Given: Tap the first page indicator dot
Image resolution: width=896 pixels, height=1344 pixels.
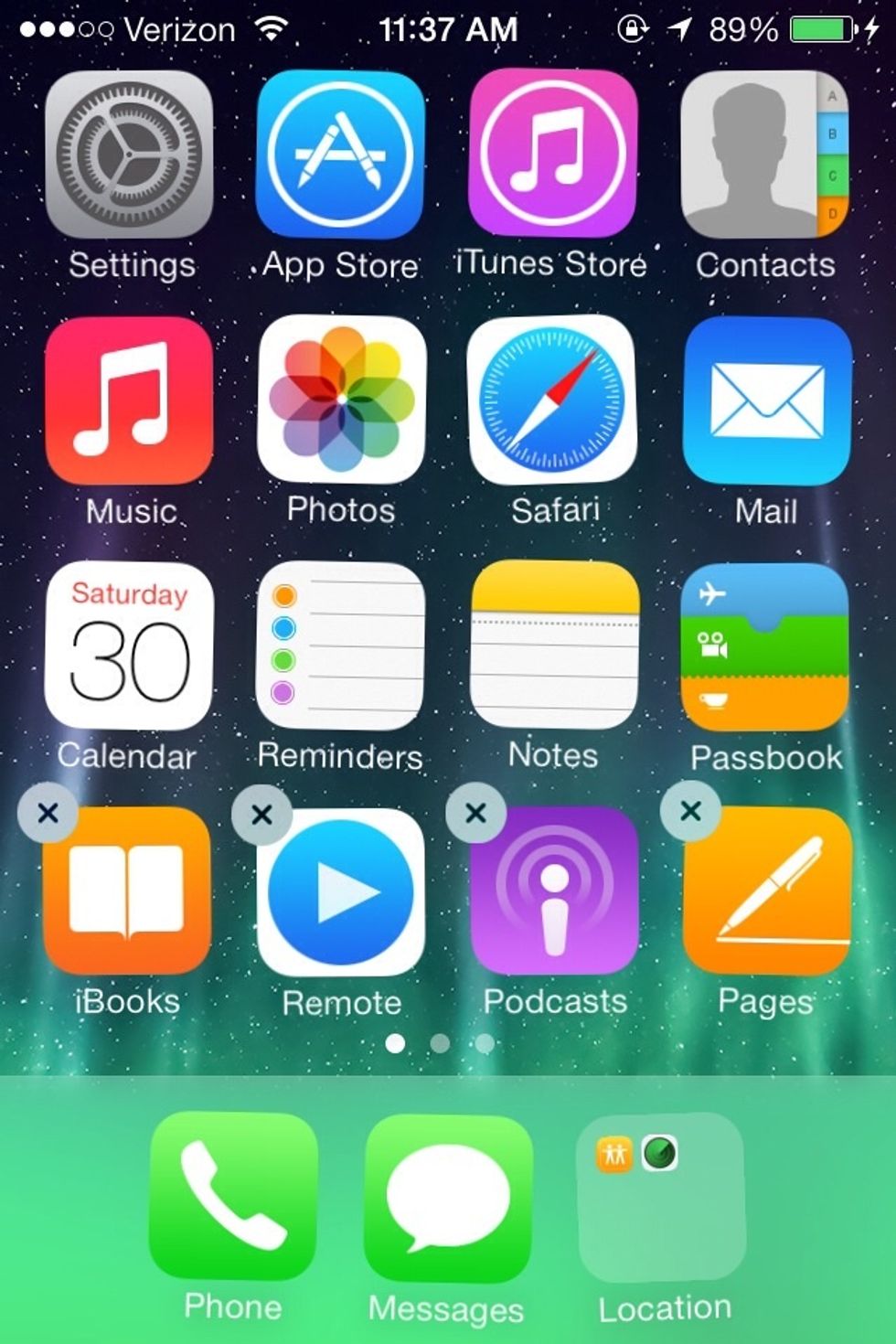Looking at the screenshot, I should [395, 1041].
